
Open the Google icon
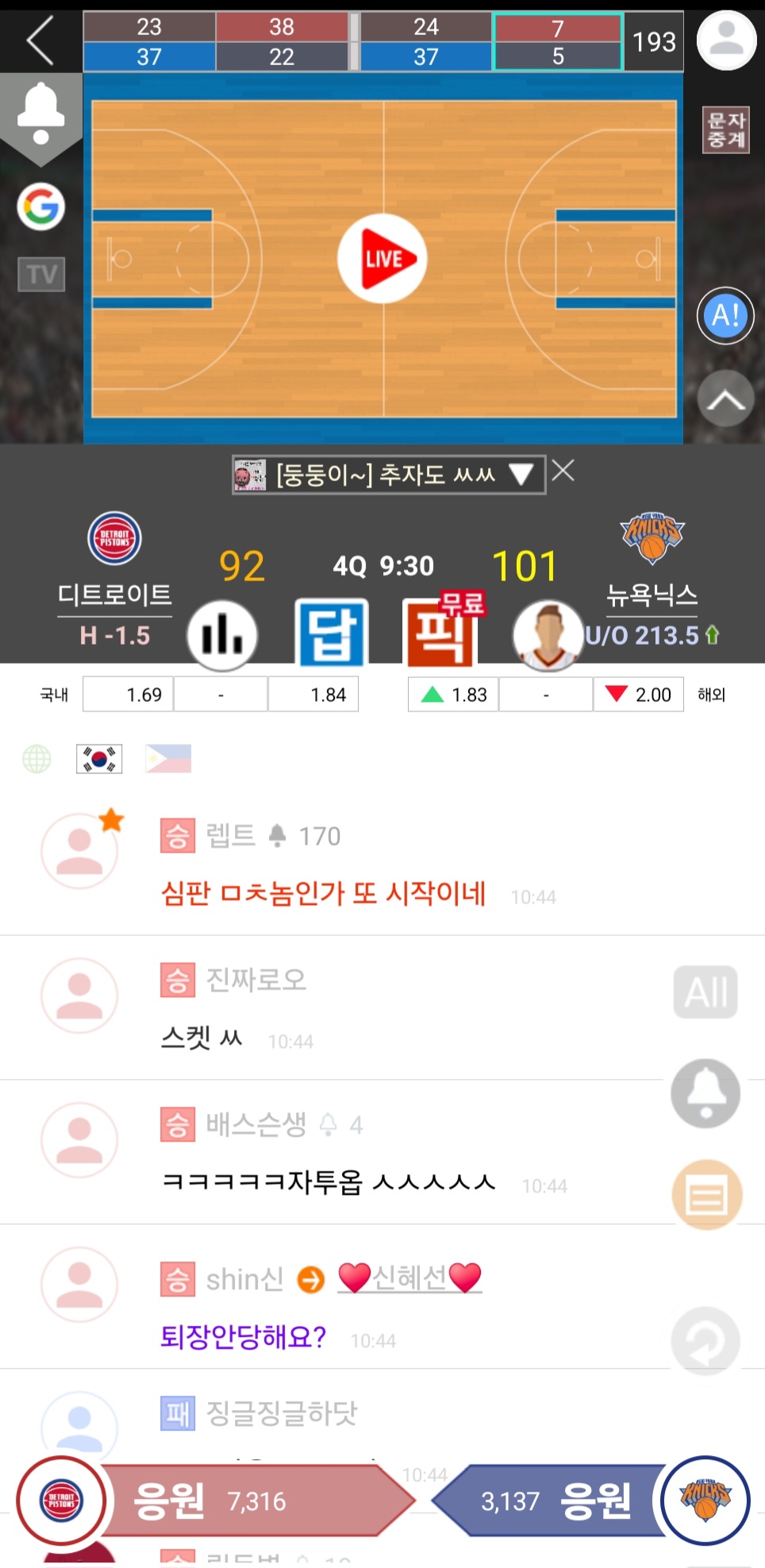40,207
